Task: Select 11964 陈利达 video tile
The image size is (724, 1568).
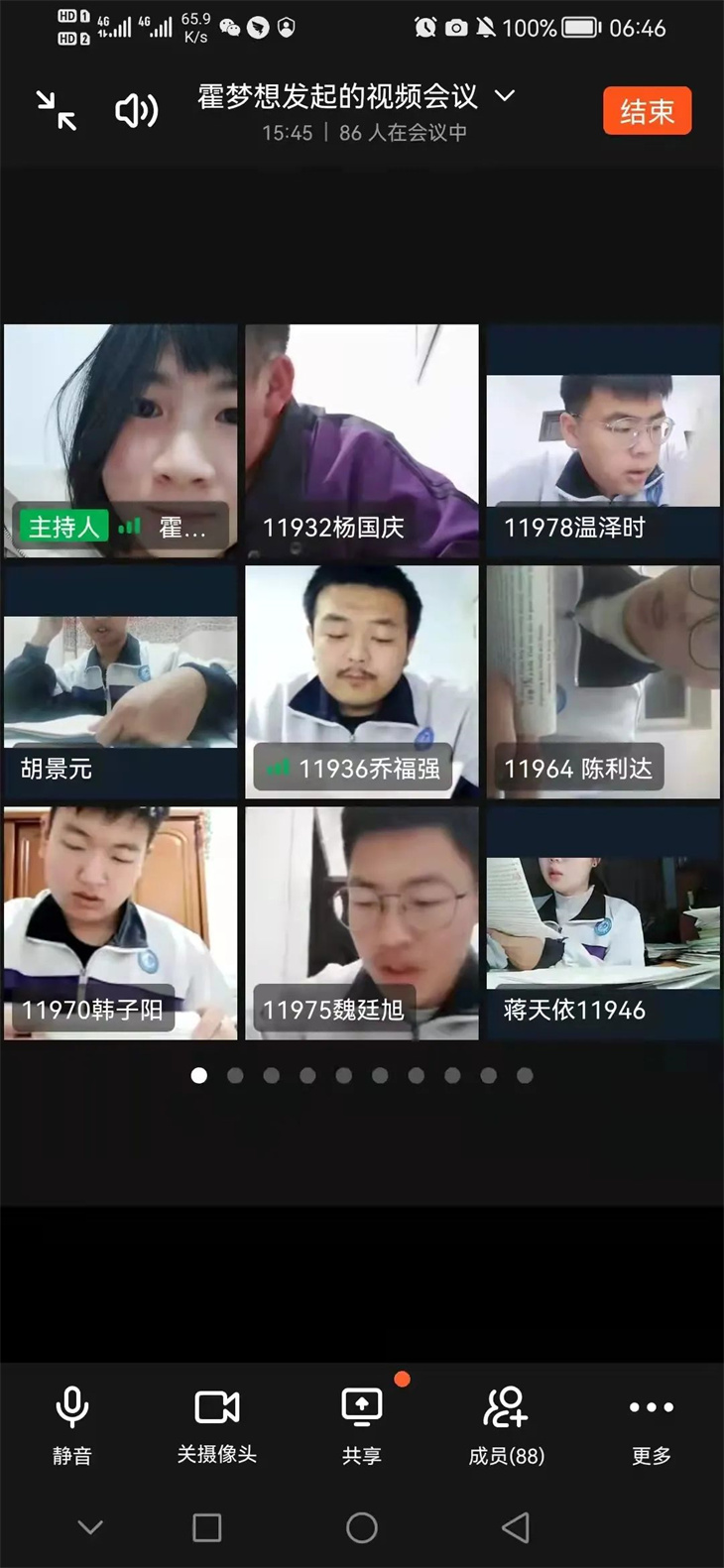Action: [x=603, y=681]
